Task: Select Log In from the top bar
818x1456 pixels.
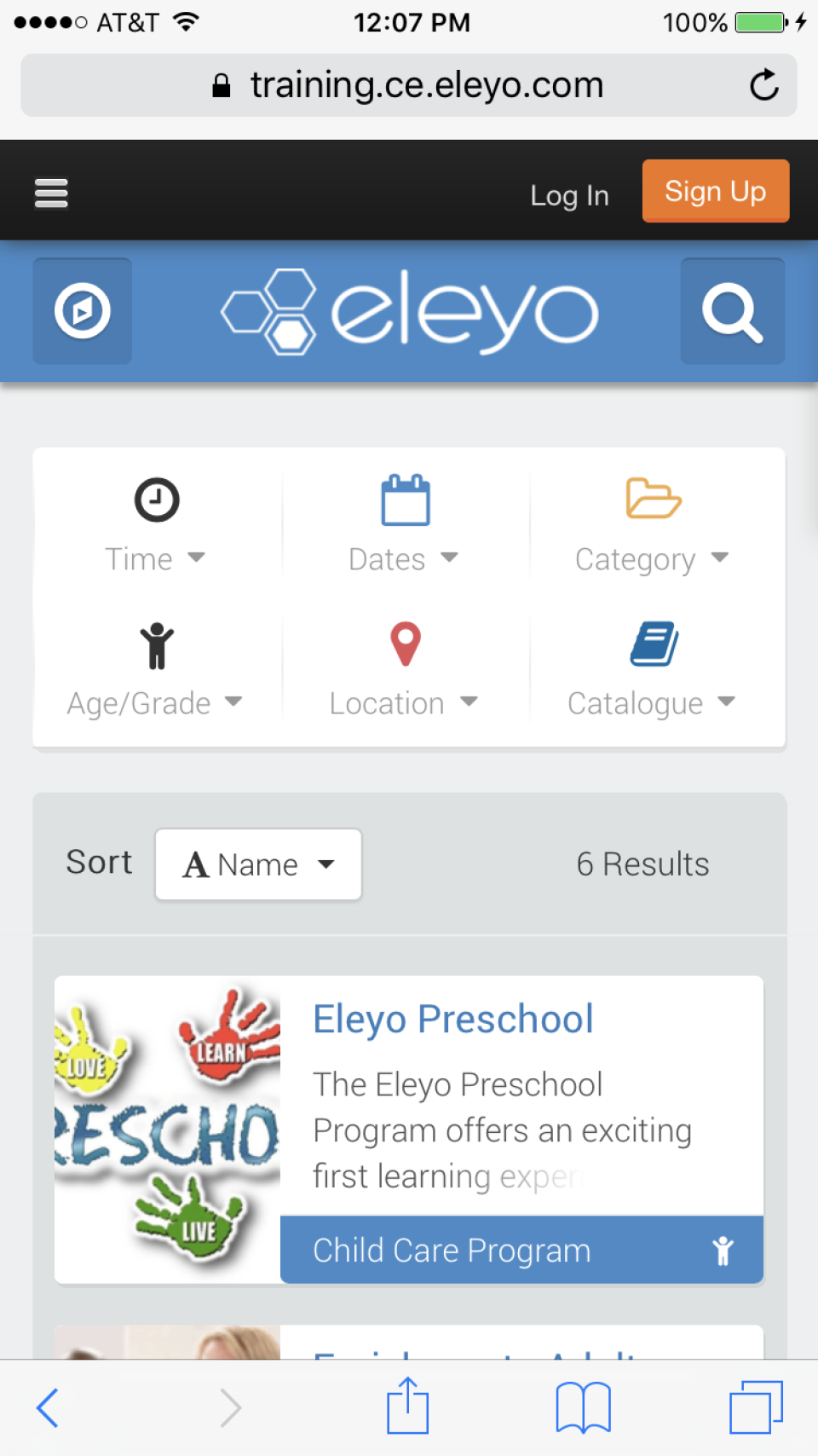Action: coord(569,194)
